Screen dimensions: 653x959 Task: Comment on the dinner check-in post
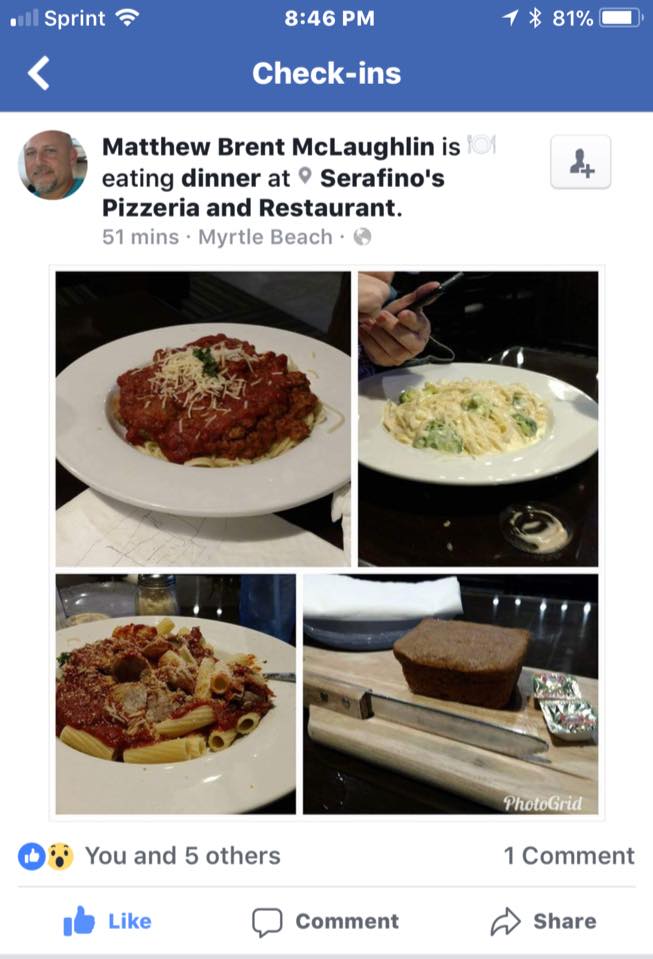tap(325, 921)
